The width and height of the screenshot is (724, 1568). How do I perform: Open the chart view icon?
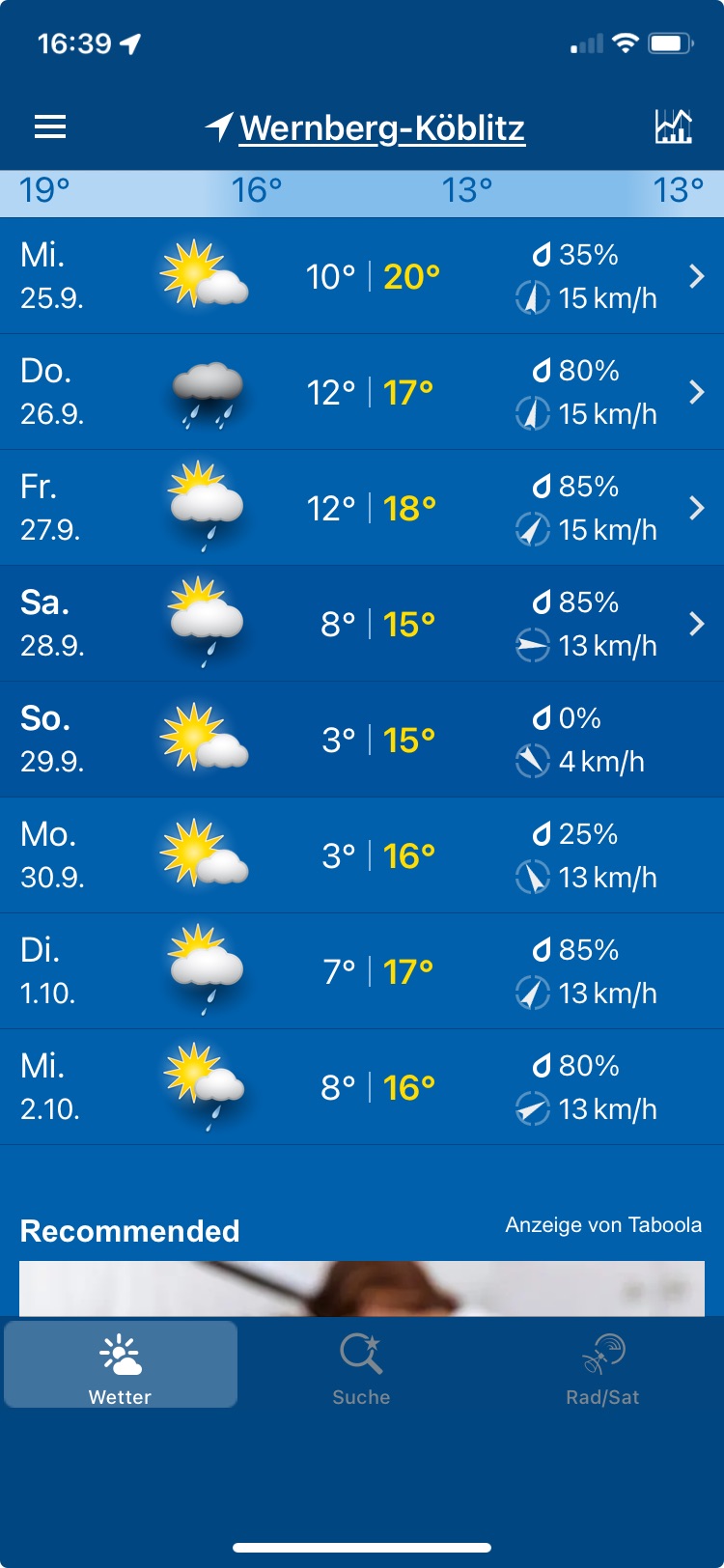click(x=674, y=126)
